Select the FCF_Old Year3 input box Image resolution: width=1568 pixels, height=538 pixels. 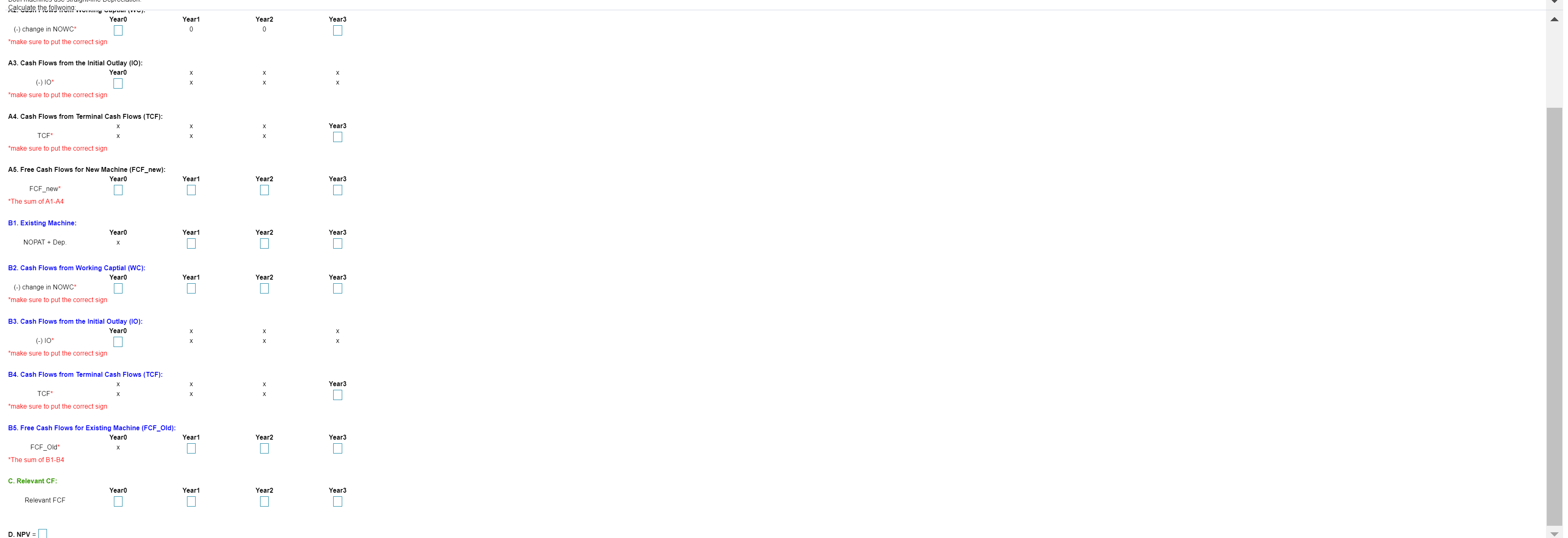(x=337, y=449)
